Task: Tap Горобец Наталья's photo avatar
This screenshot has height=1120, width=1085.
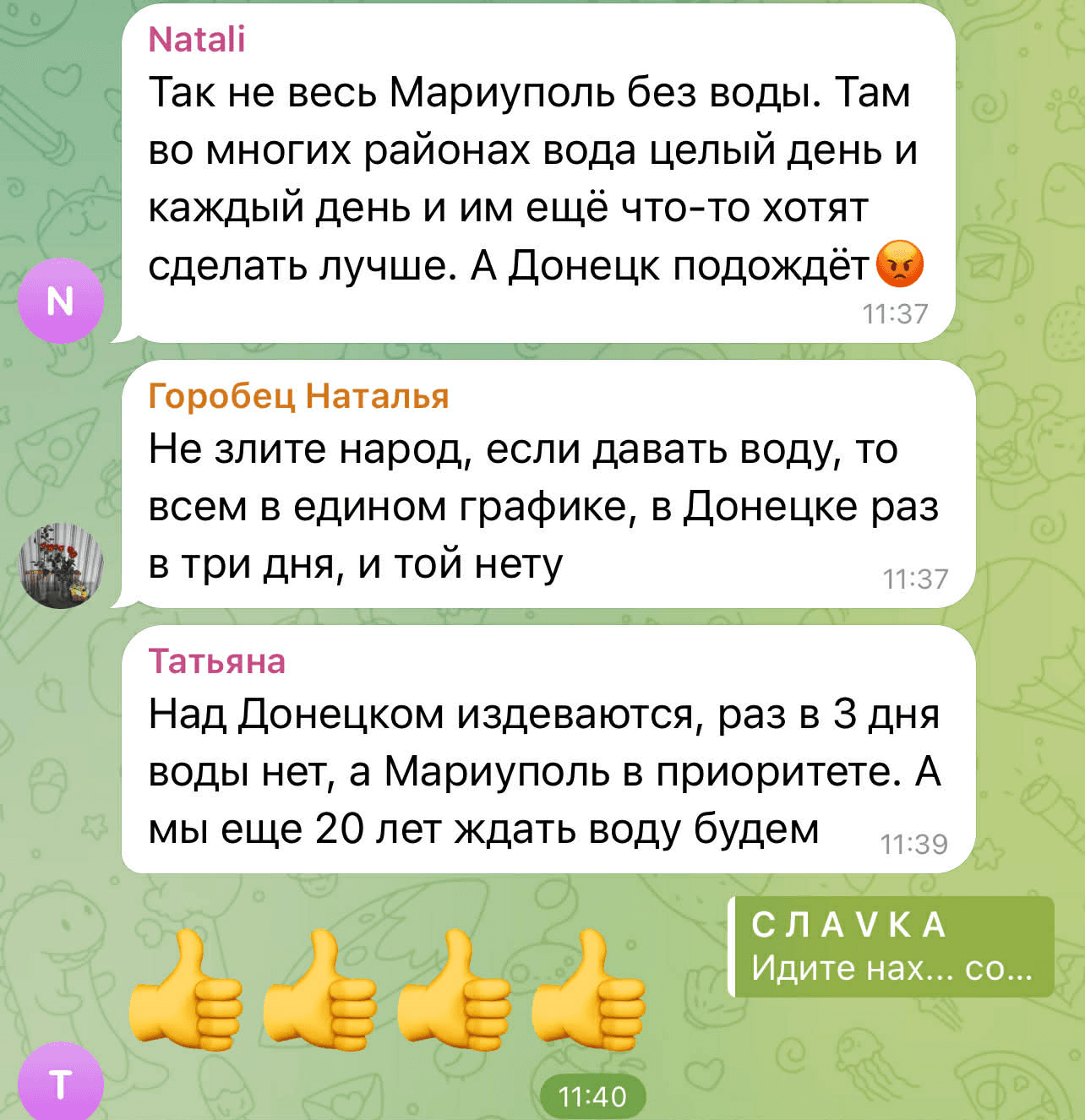Action: pos(61,565)
